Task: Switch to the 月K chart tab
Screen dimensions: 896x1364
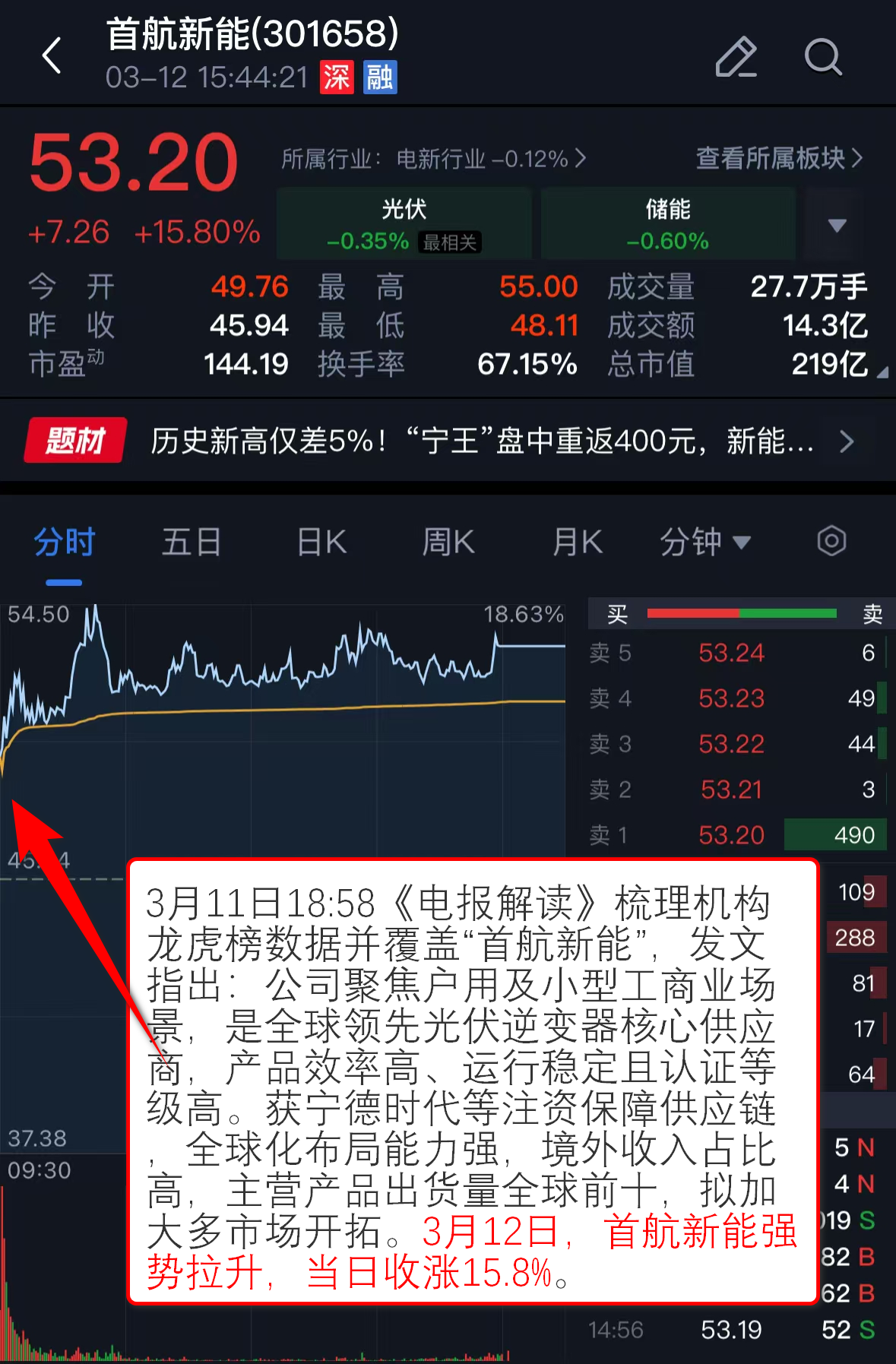Action: coord(578,543)
